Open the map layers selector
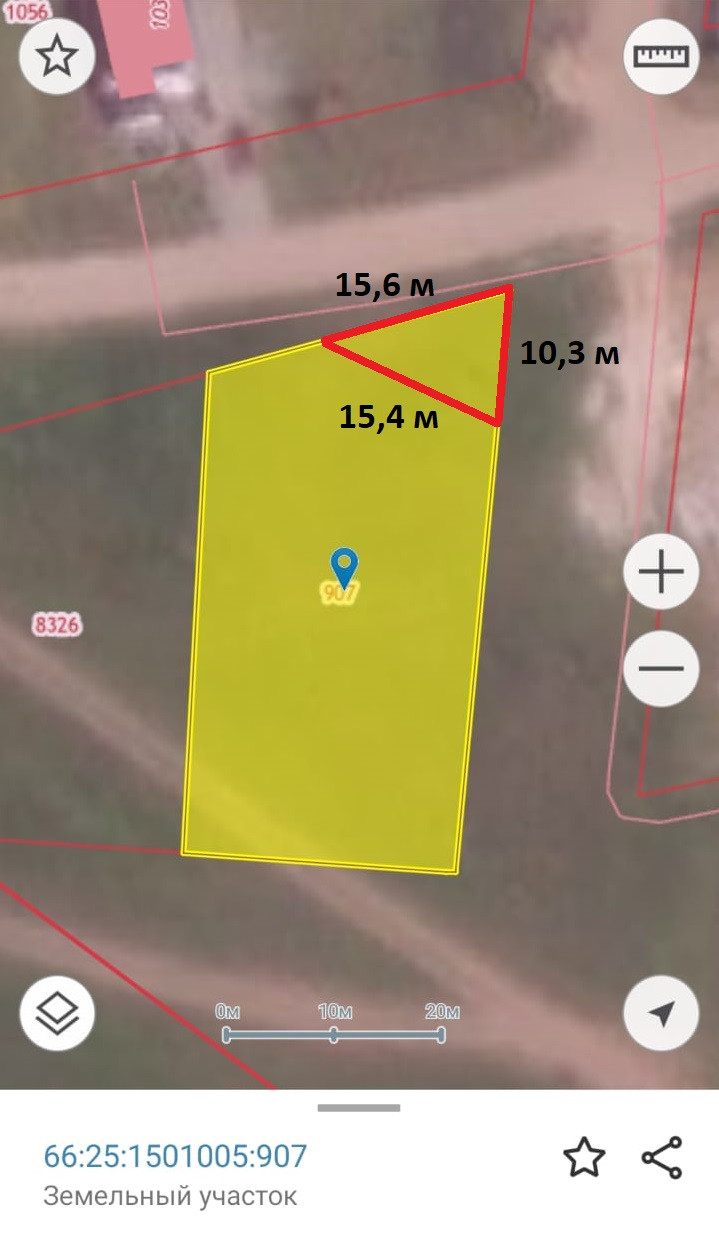The image size is (719, 1251). pos(57,1013)
